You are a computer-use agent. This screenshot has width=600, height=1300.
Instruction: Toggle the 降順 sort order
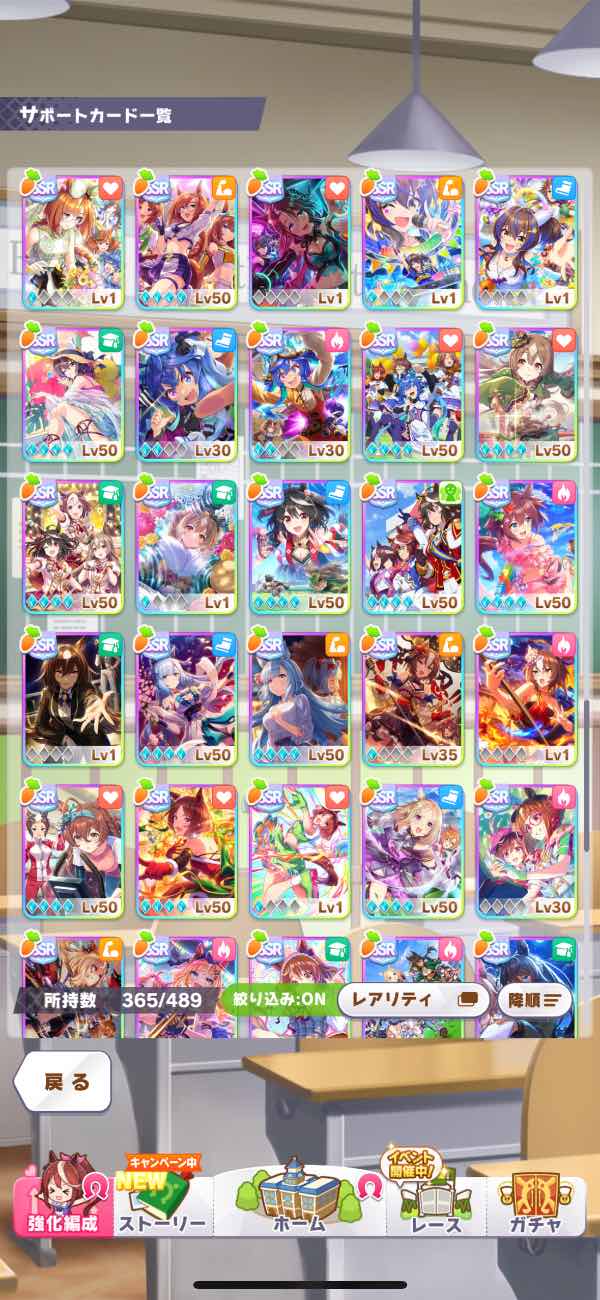tap(533, 999)
